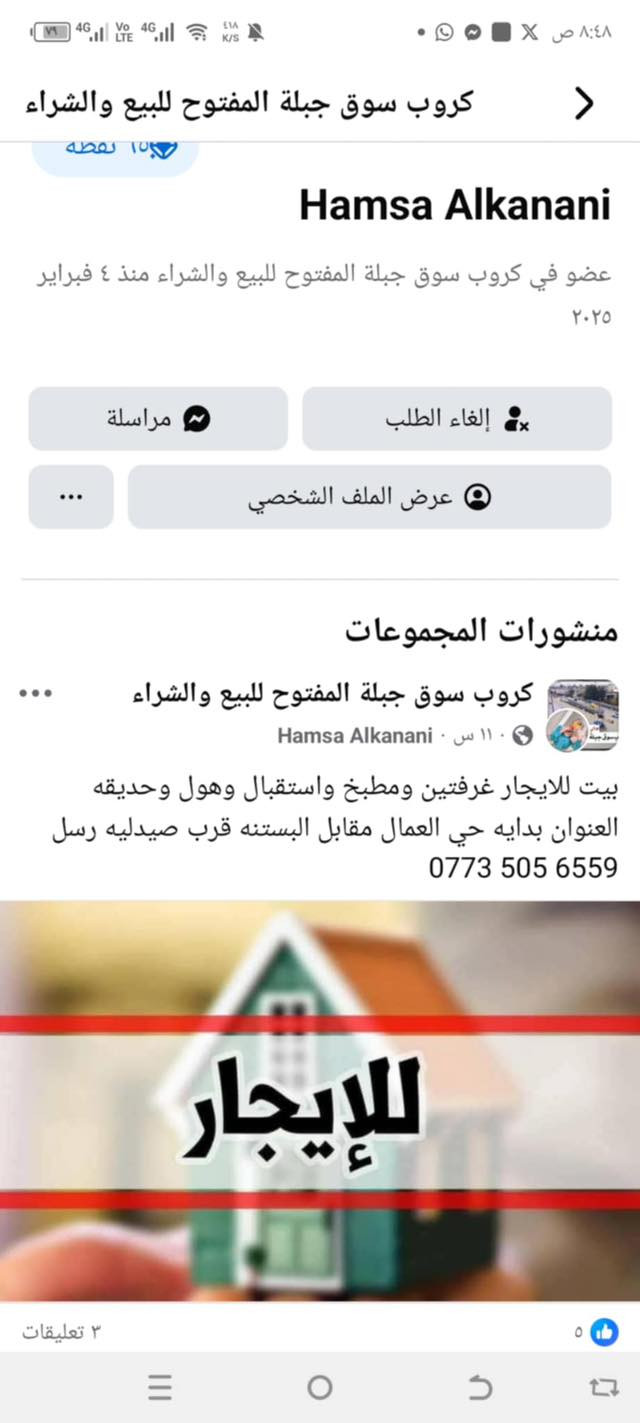Open Hamsa Alkanani author link on post
The width and height of the screenshot is (640, 1423).
[x=355, y=736]
